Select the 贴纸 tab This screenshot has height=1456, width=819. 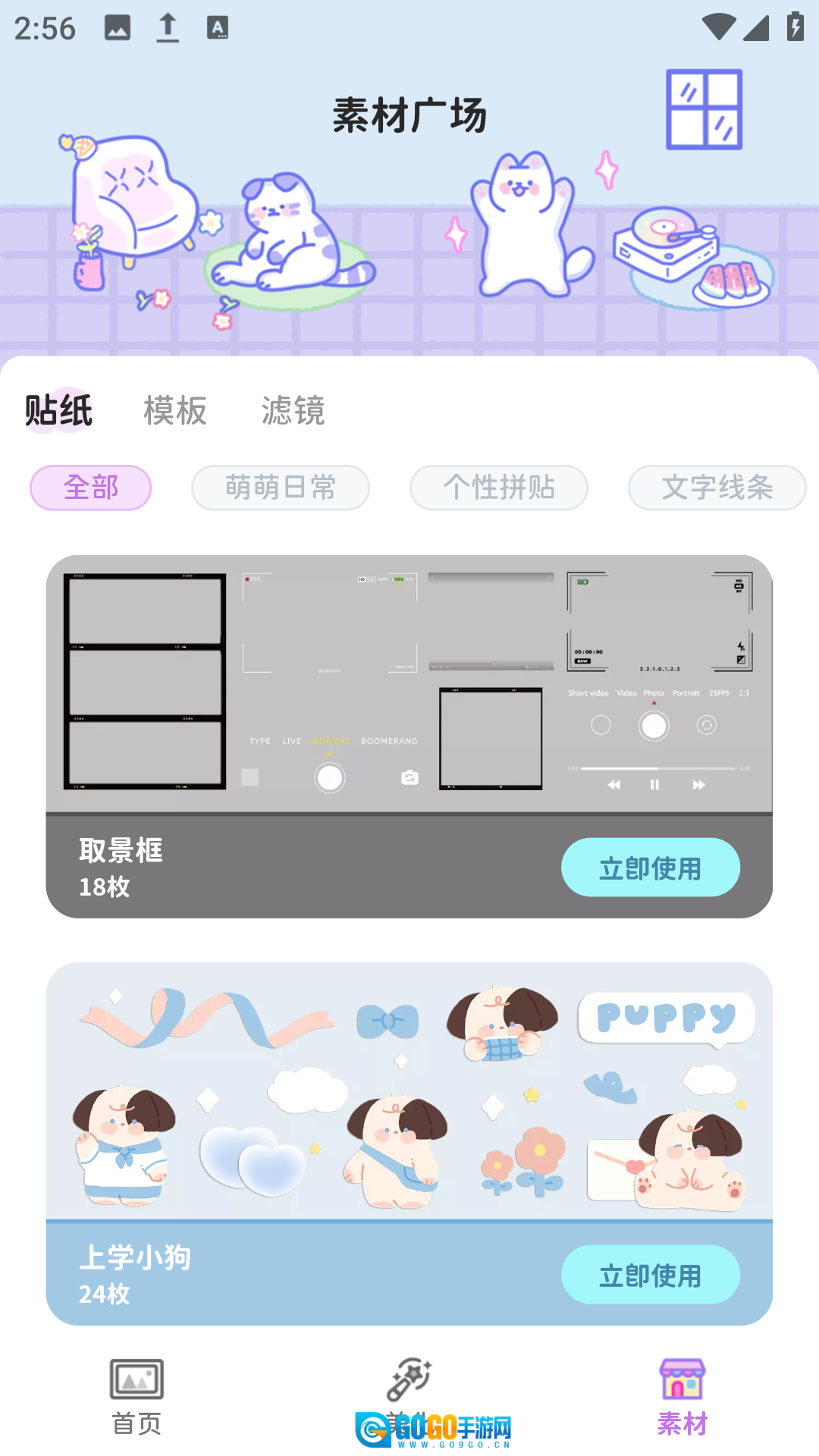coord(59,411)
